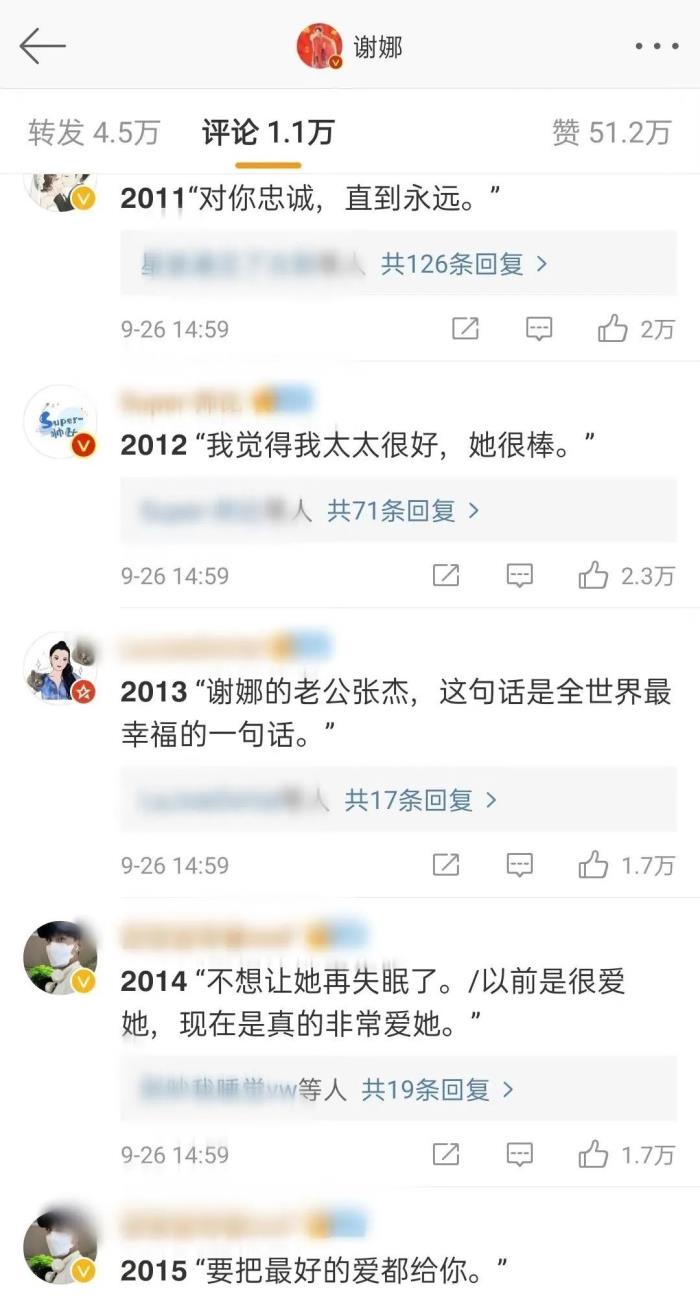Image resolution: width=700 pixels, height=1296 pixels.
Task: Like the 2014 comment about 失眠
Action: 594,1154
